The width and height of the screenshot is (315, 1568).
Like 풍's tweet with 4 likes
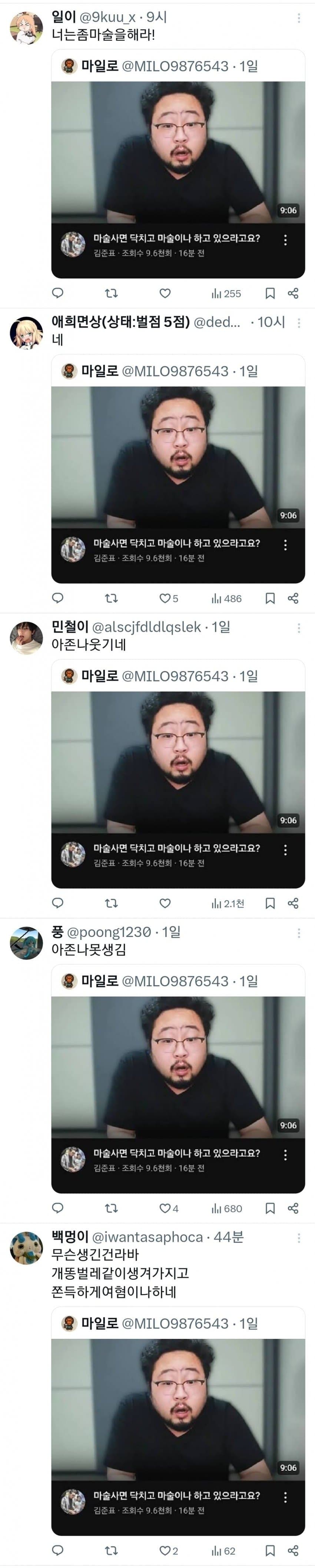[x=165, y=1208]
